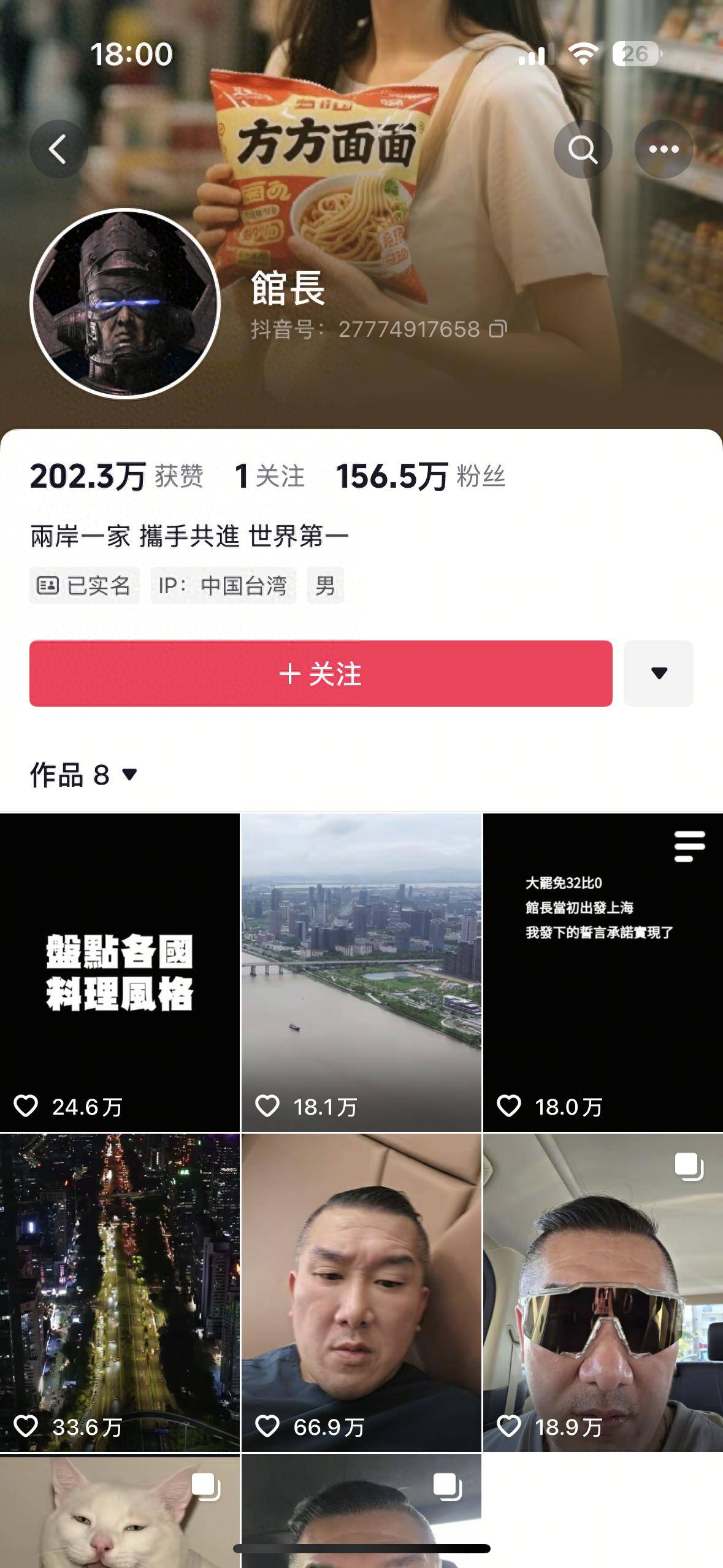Open the riverside city video with 18.1万 likes
723x1568 pixels.
[x=362, y=972]
